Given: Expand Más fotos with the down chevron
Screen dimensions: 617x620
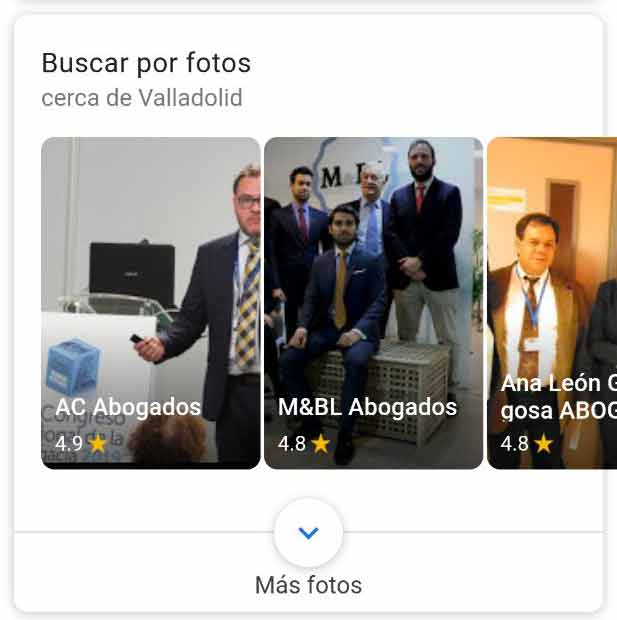Looking at the screenshot, I should coord(308,534).
